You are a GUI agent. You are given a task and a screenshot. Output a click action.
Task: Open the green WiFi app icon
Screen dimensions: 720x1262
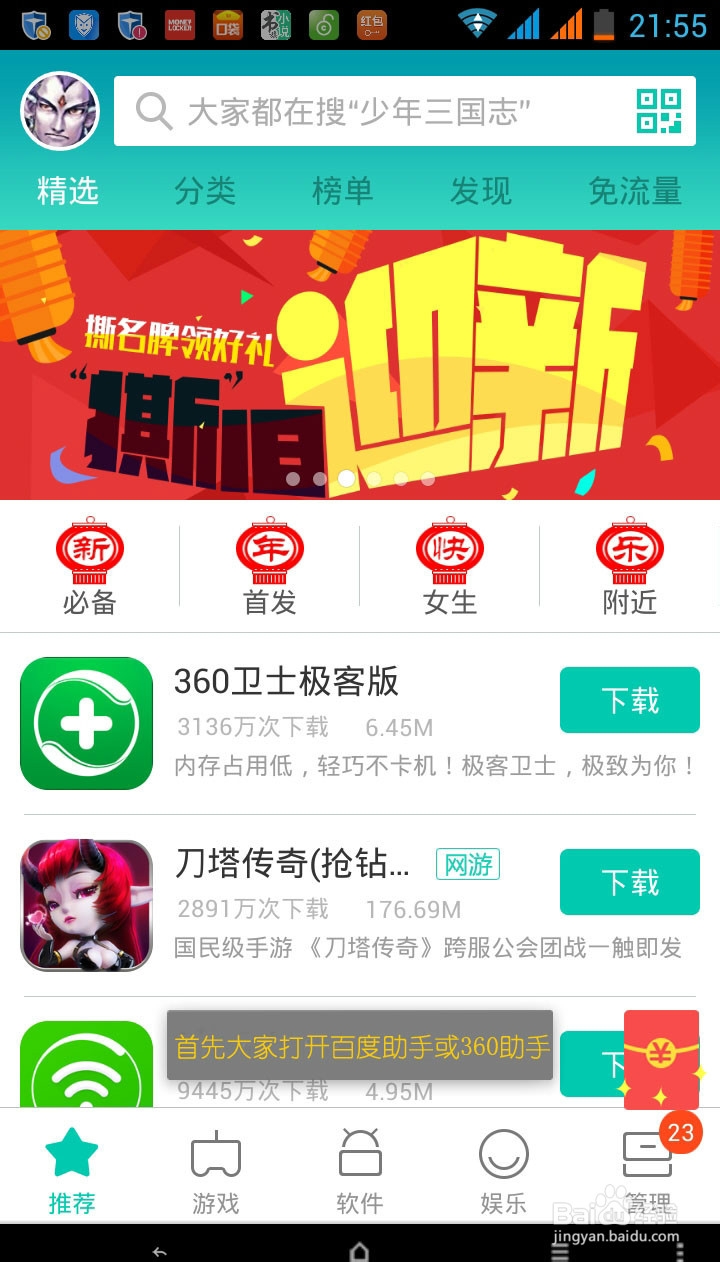point(86,1063)
